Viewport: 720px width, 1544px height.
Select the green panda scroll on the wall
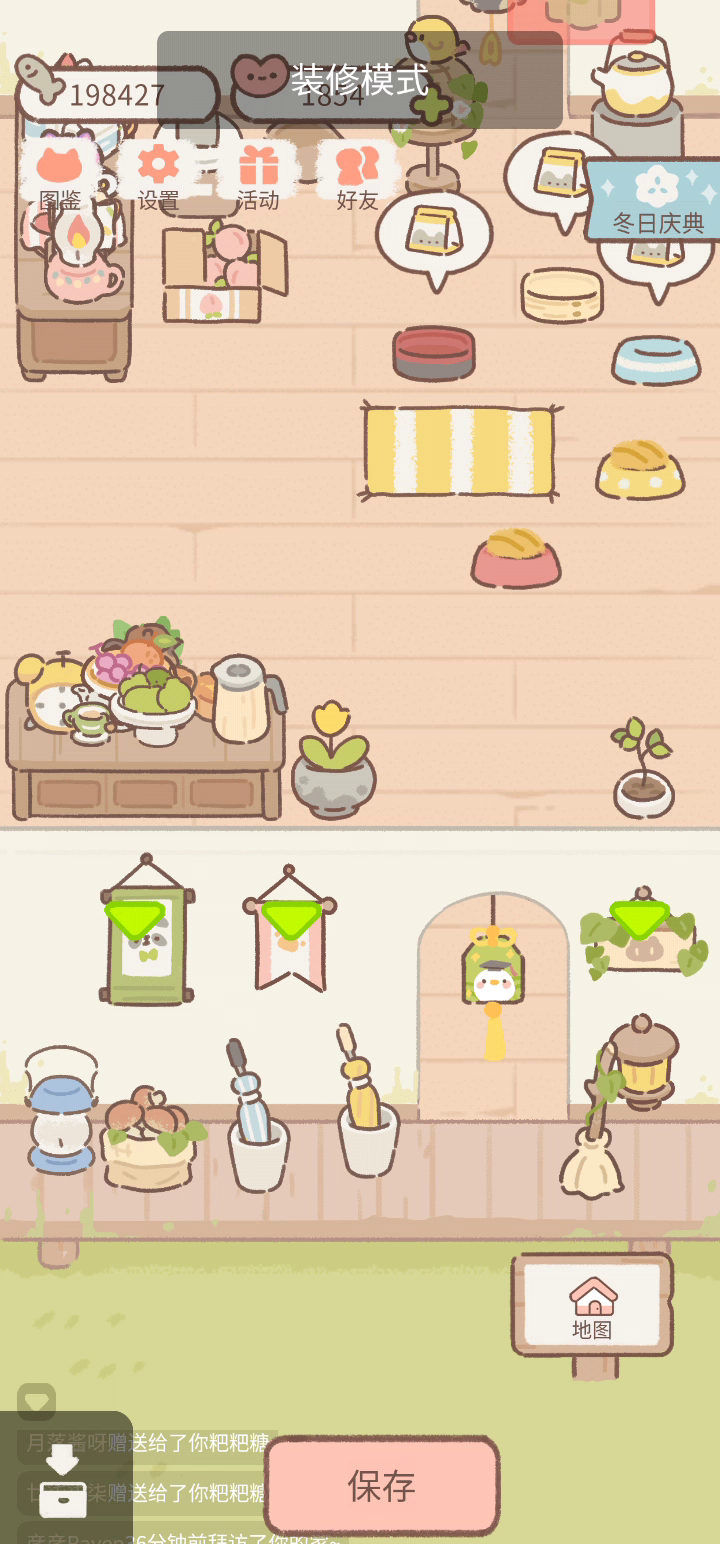pos(146,930)
